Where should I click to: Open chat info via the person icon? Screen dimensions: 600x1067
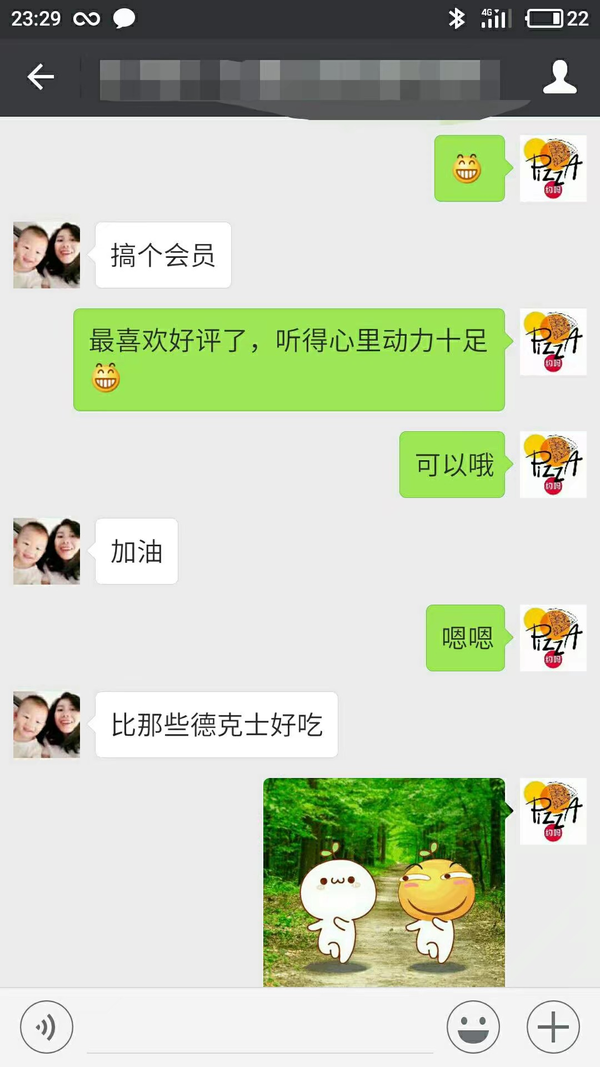[560, 77]
